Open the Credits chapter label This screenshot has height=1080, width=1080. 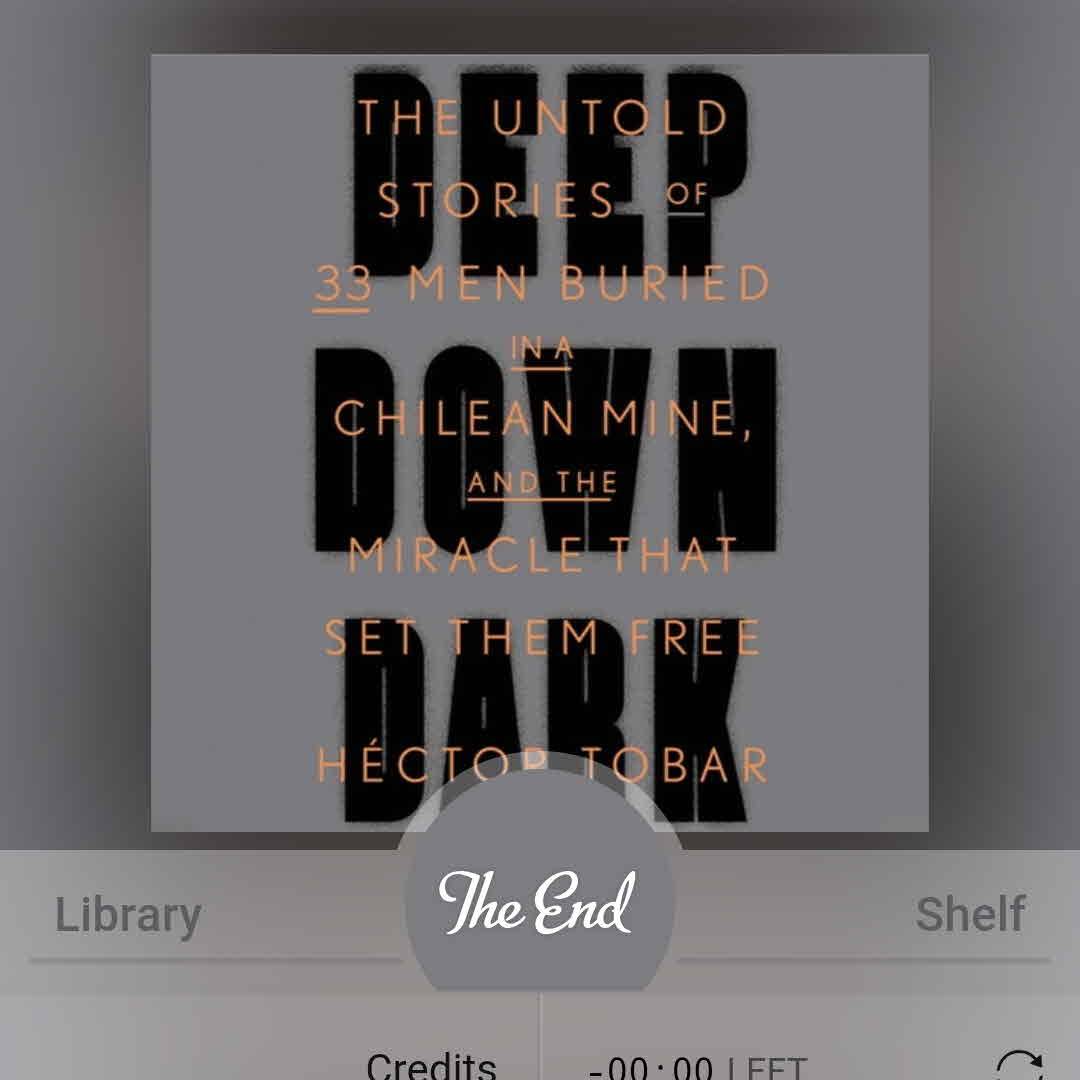pos(431,1066)
